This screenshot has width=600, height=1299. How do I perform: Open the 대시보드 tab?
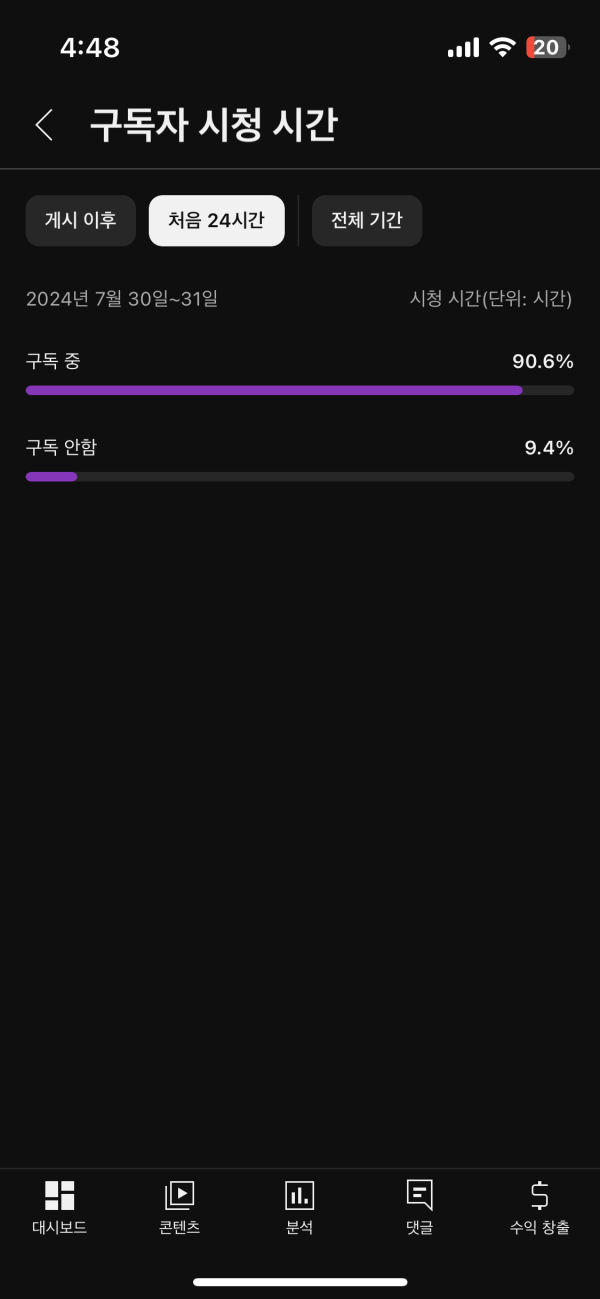coord(59,1208)
